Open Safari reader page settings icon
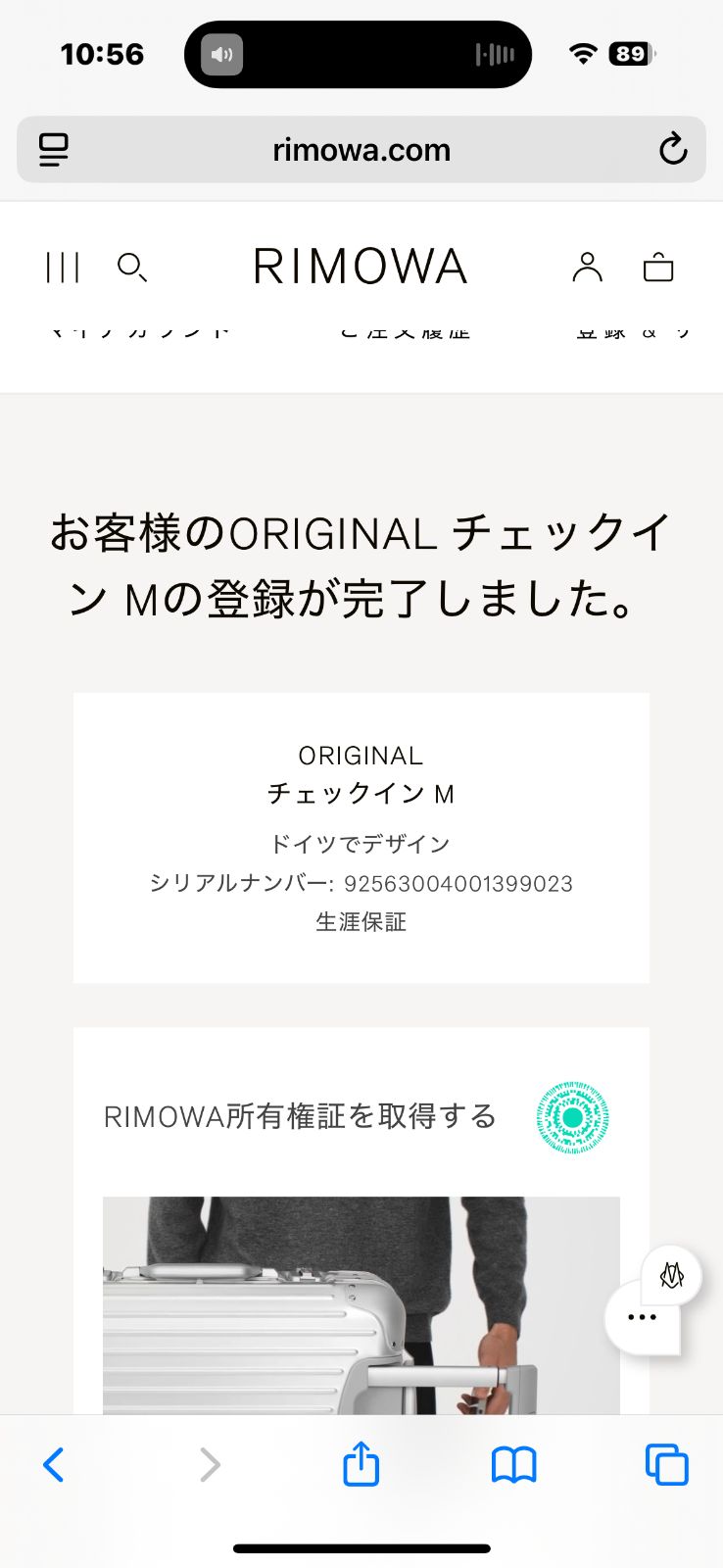Image resolution: width=723 pixels, height=1568 pixels. (54, 149)
